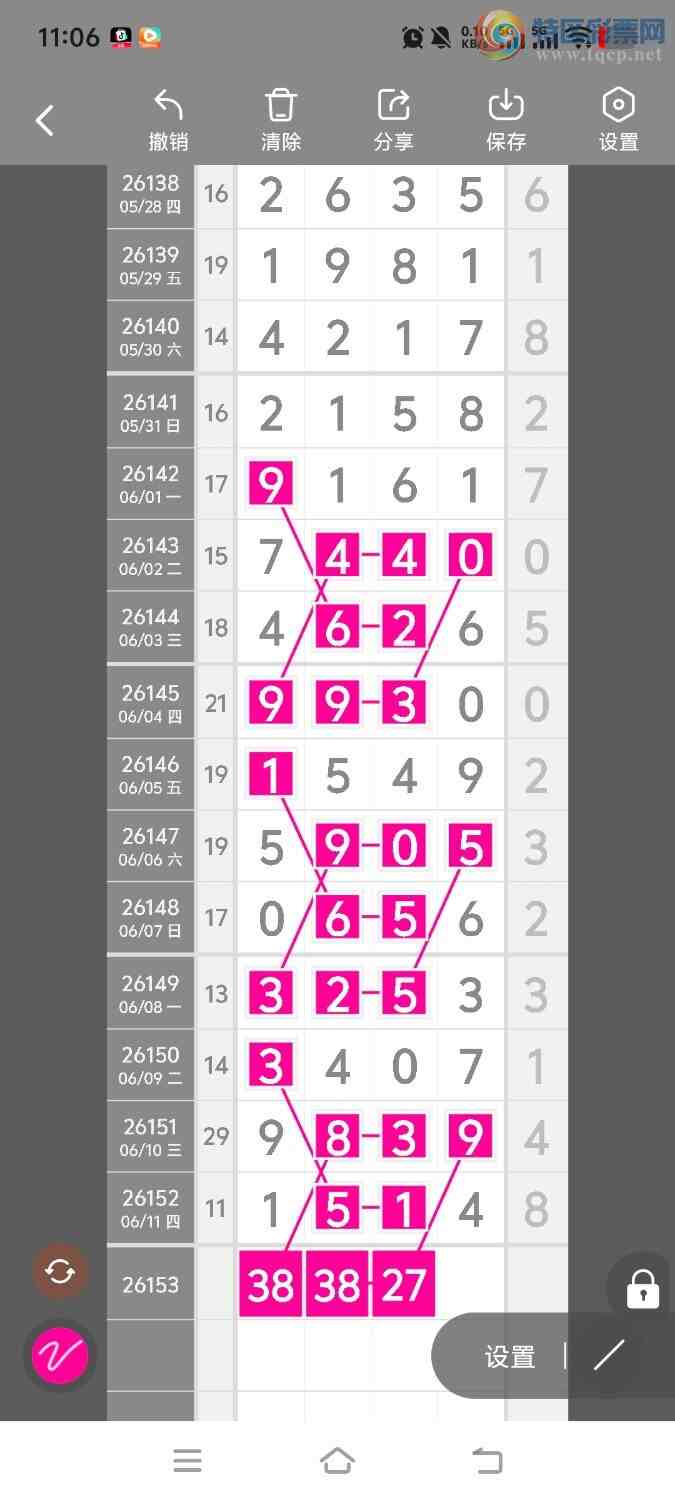
Task: Choose the straight line tool
Action: (x=609, y=1356)
